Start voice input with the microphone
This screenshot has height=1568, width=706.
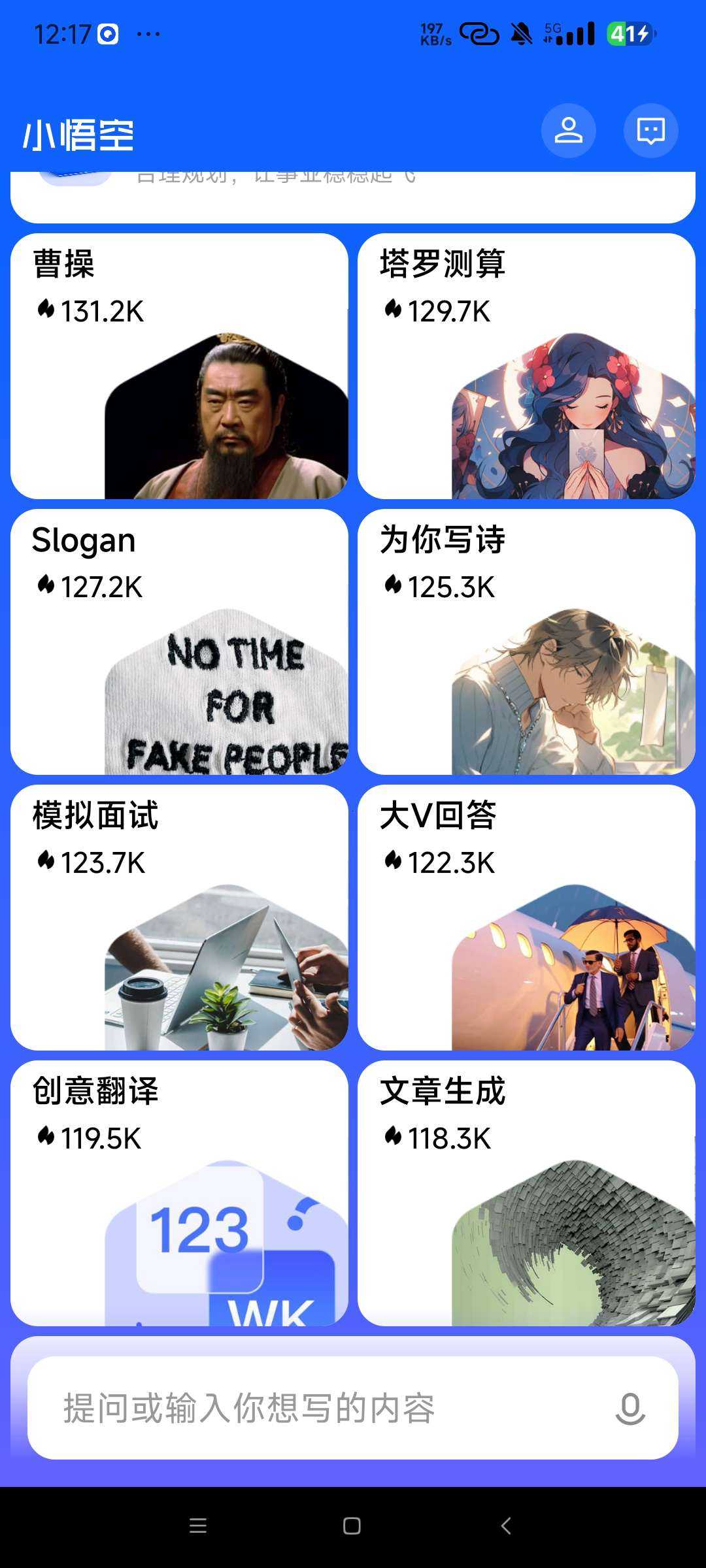point(630,1408)
